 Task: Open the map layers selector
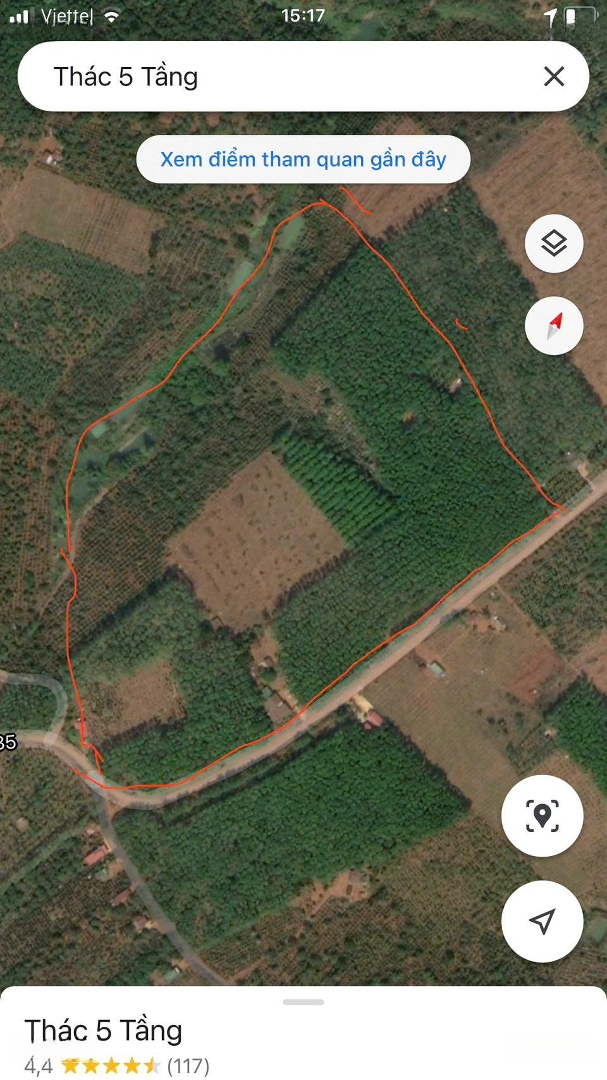pos(554,244)
